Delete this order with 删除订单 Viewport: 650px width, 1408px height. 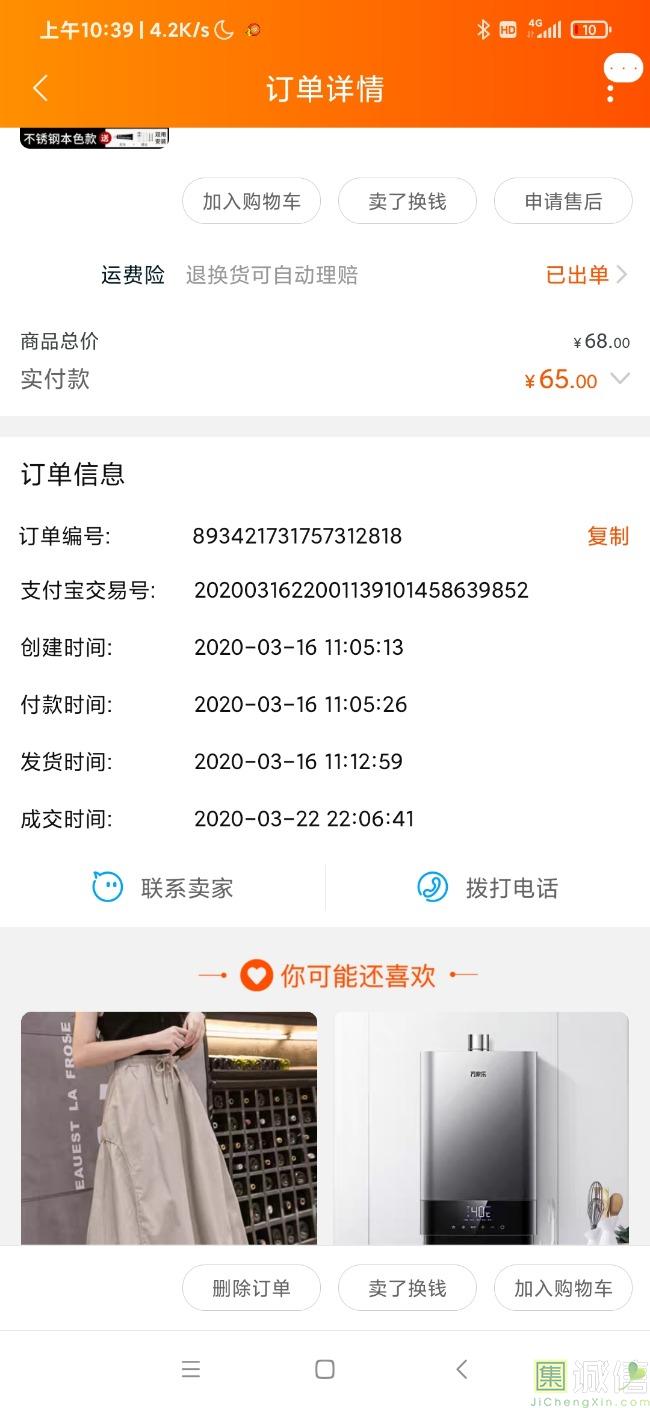point(251,1288)
